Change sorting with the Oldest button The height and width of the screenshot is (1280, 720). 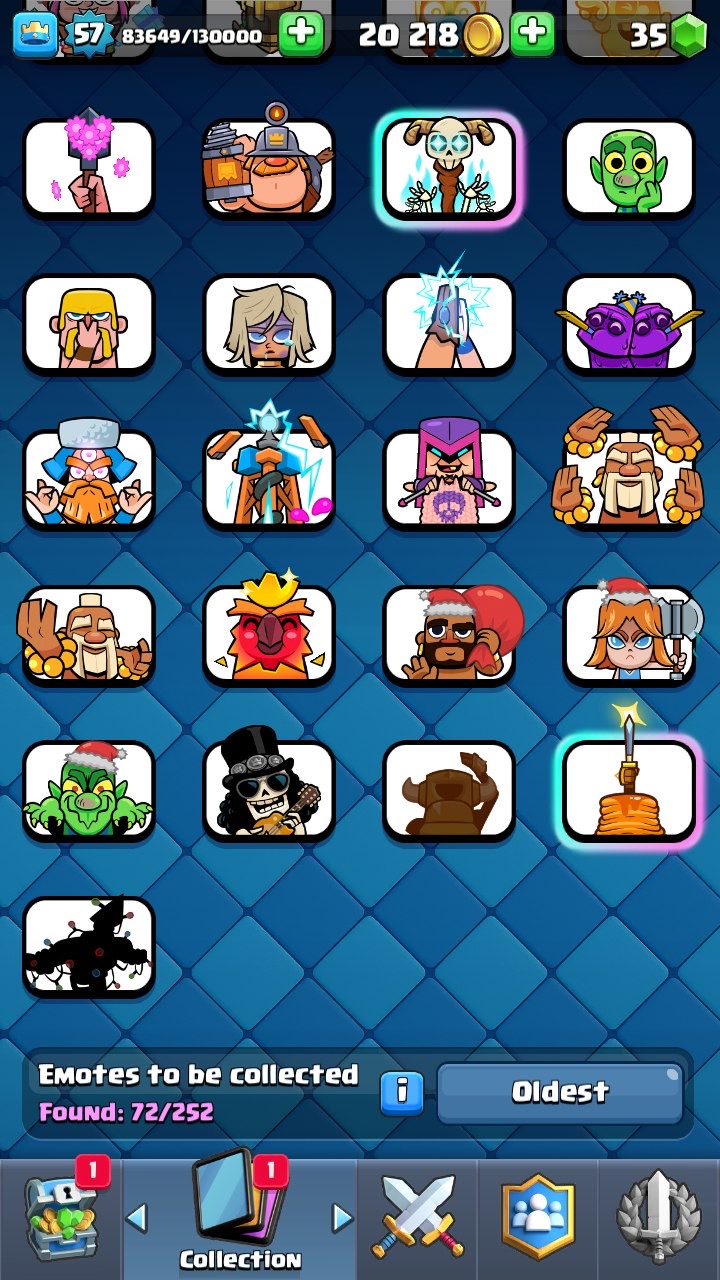click(560, 1092)
